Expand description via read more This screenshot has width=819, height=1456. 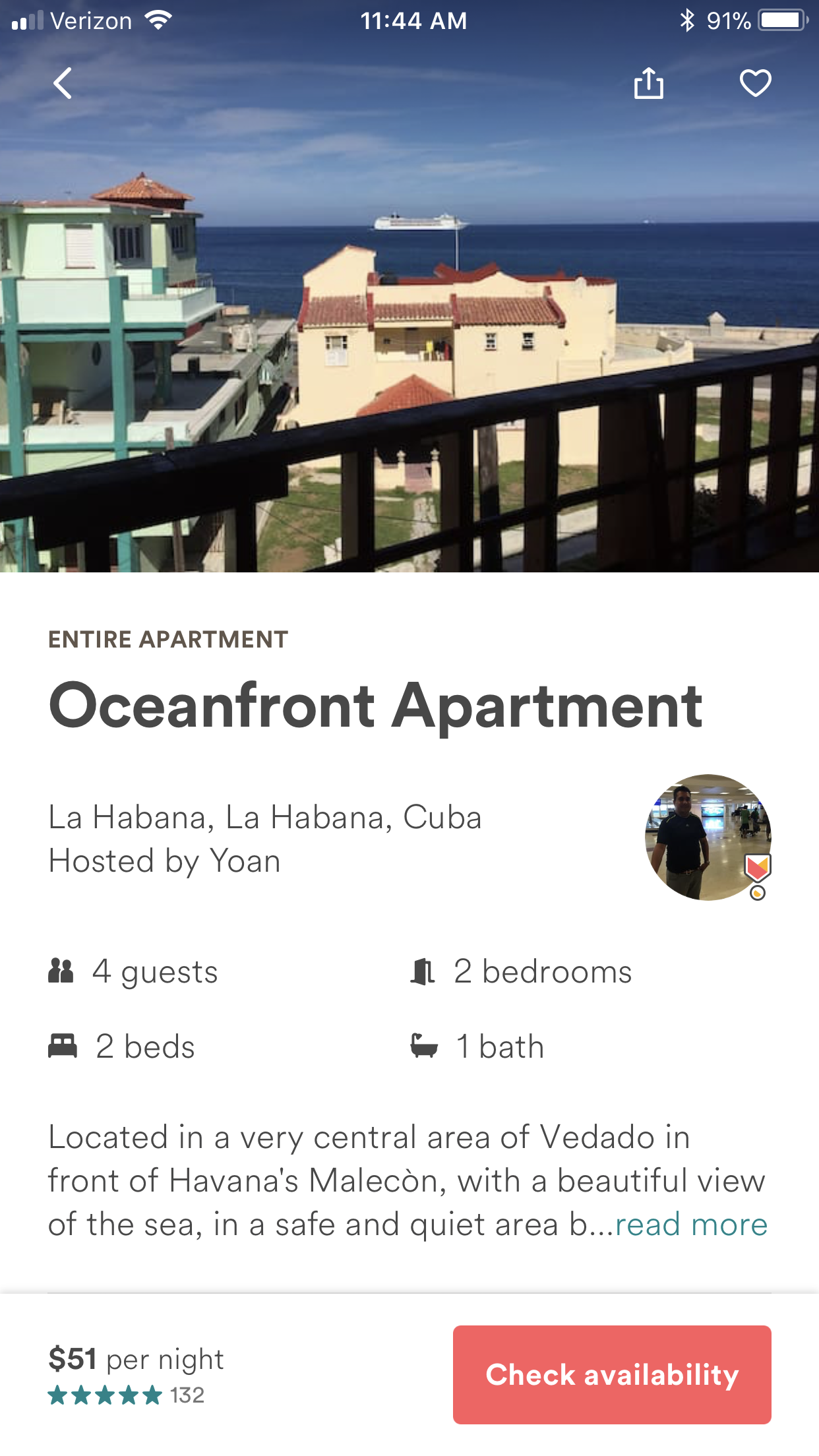691,1225
